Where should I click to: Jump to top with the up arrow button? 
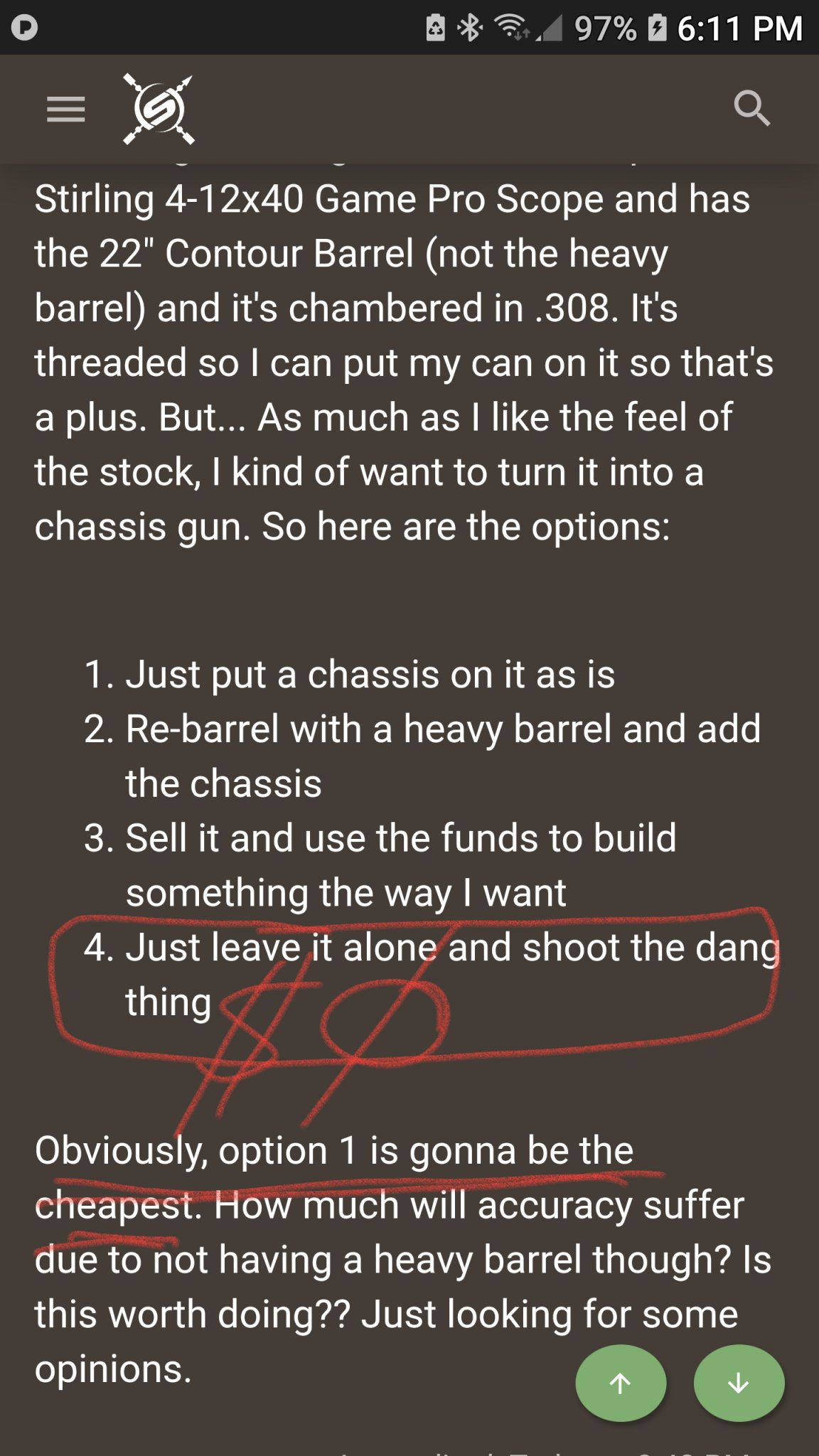click(621, 1383)
